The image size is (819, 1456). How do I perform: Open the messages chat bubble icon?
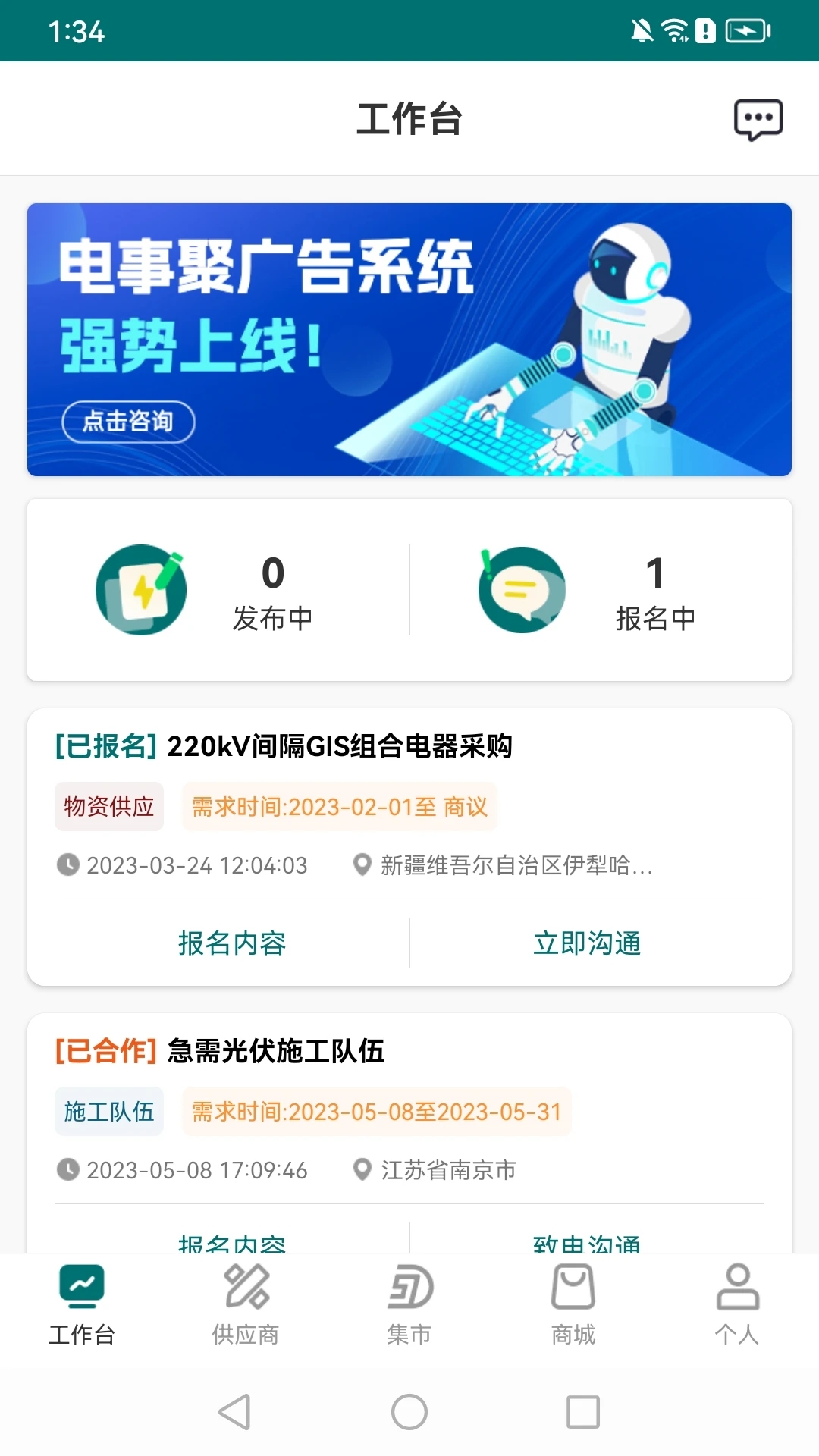pyautogui.click(x=758, y=119)
